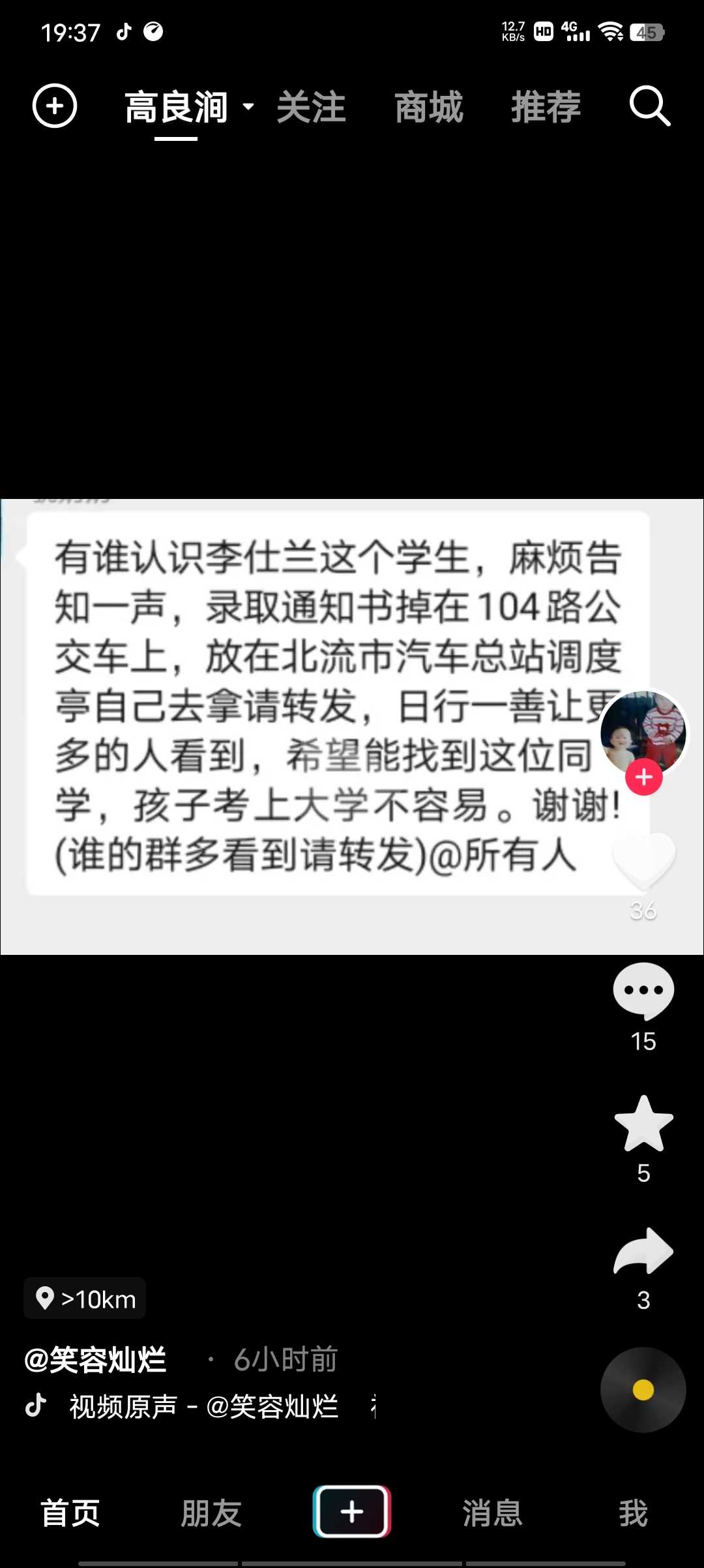Image resolution: width=704 pixels, height=1568 pixels.
Task: Open the 消息 tab
Action: [493, 1513]
